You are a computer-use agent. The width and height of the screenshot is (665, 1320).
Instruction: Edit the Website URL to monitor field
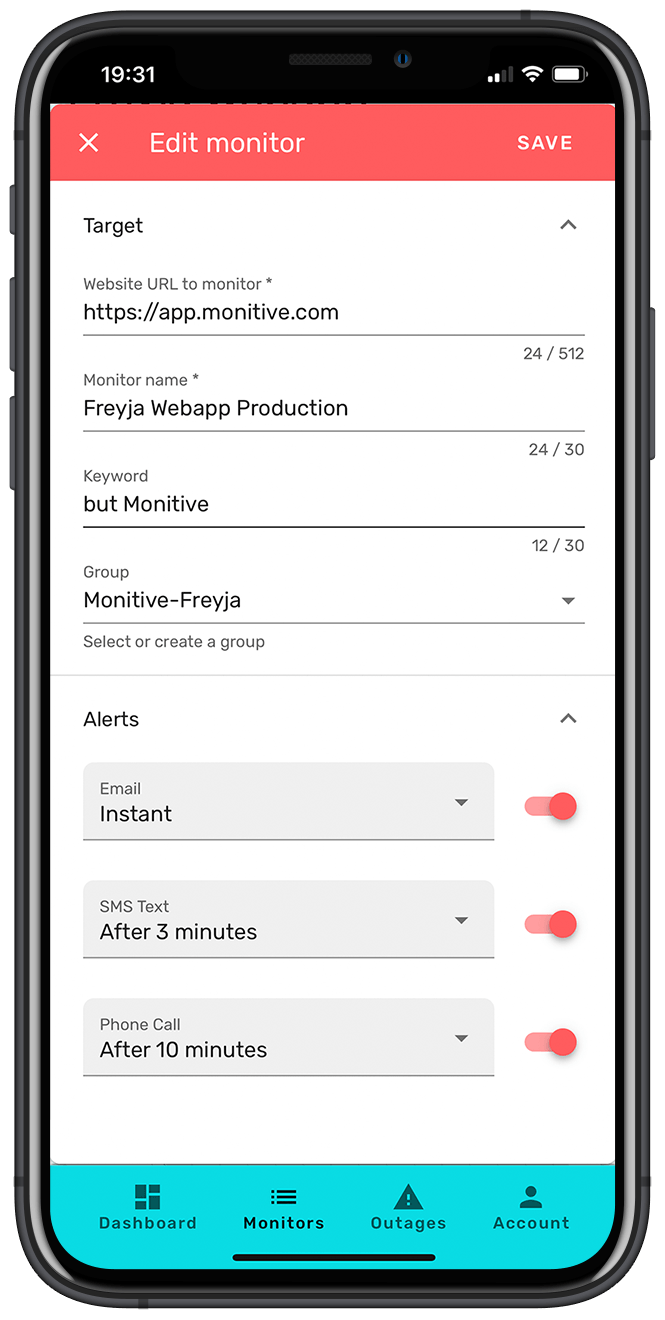click(x=333, y=313)
